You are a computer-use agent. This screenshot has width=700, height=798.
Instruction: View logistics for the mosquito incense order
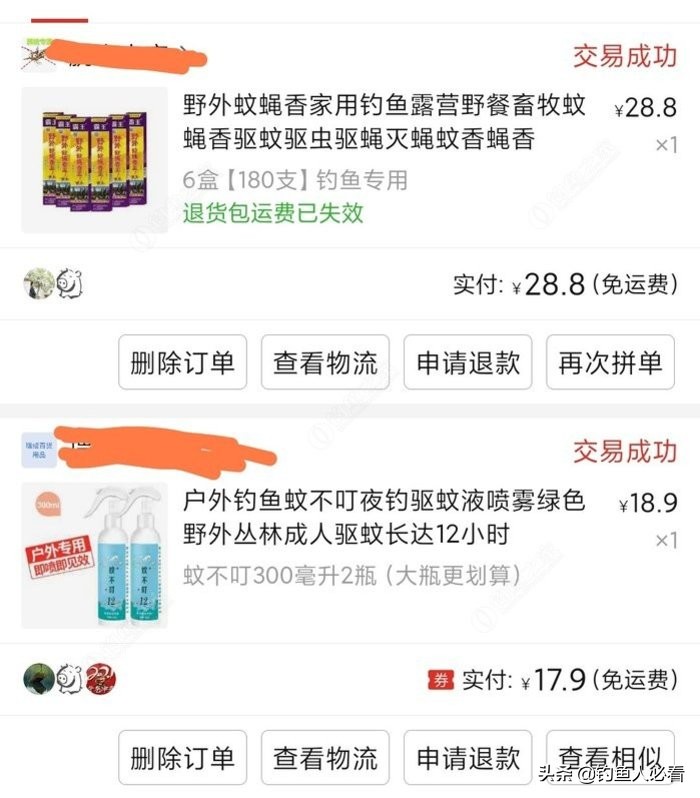click(325, 362)
